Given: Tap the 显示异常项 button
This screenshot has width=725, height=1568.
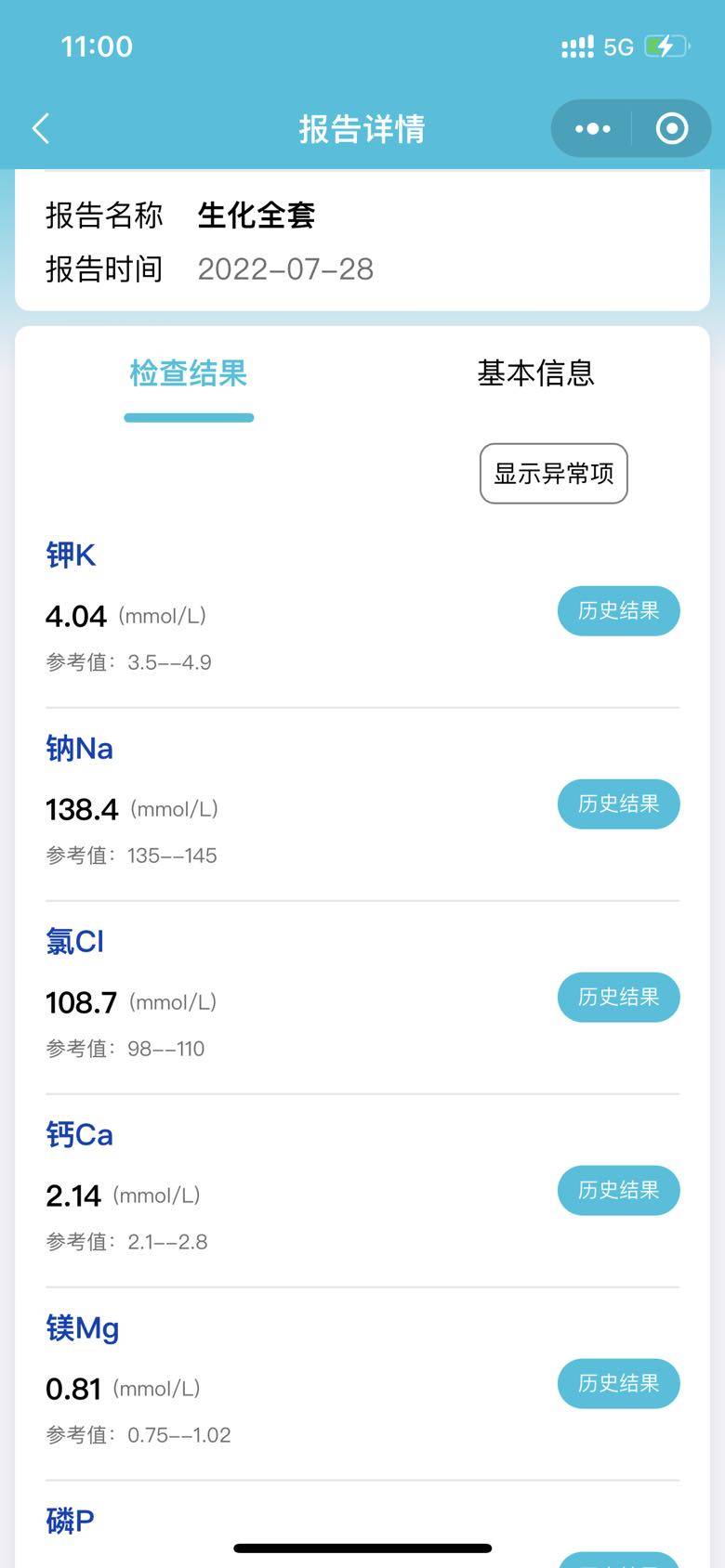Looking at the screenshot, I should pyautogui.click(x=553, y=474).
